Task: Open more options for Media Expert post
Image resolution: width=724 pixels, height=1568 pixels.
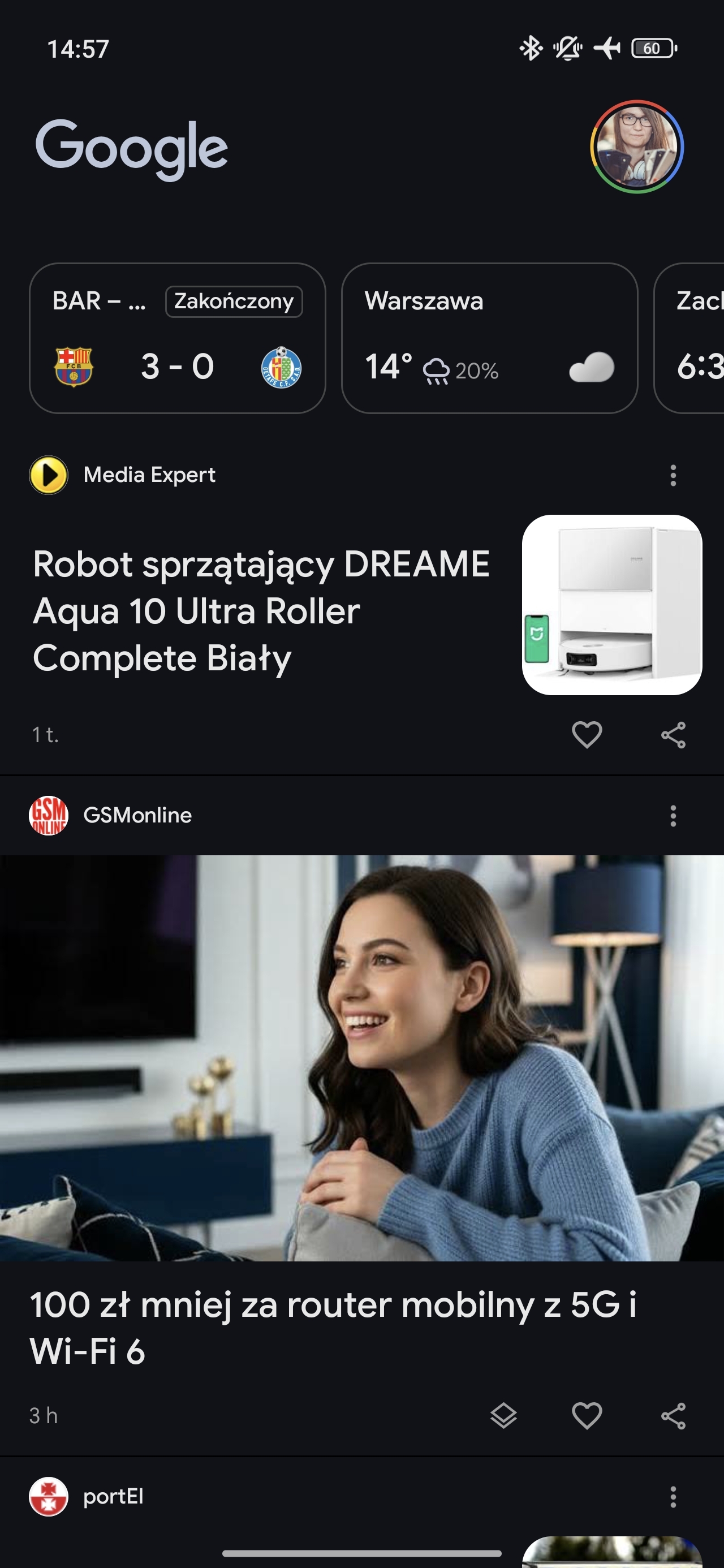Action: click(673, 475)
